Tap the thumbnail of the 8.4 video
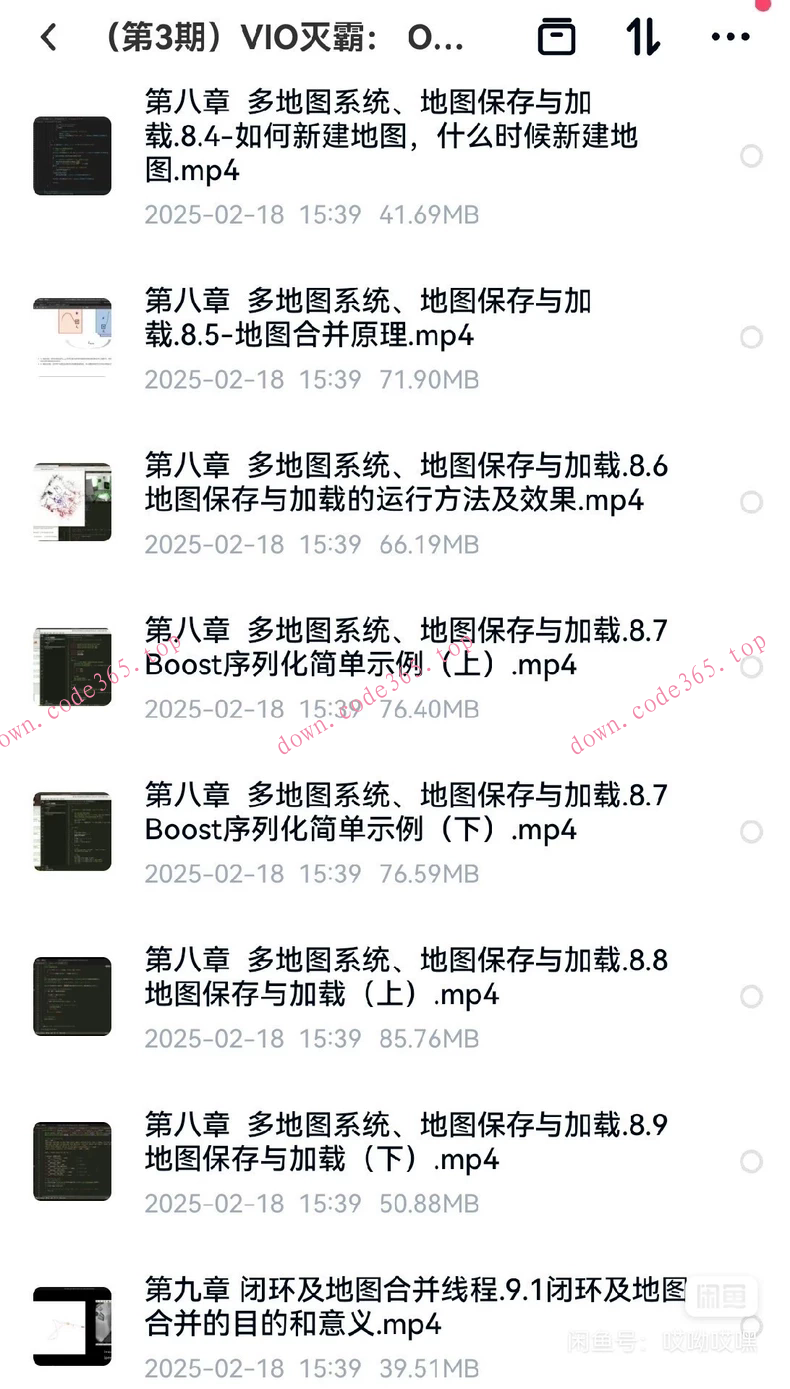This screenshot has height=1389, width=790. [72, 156]
